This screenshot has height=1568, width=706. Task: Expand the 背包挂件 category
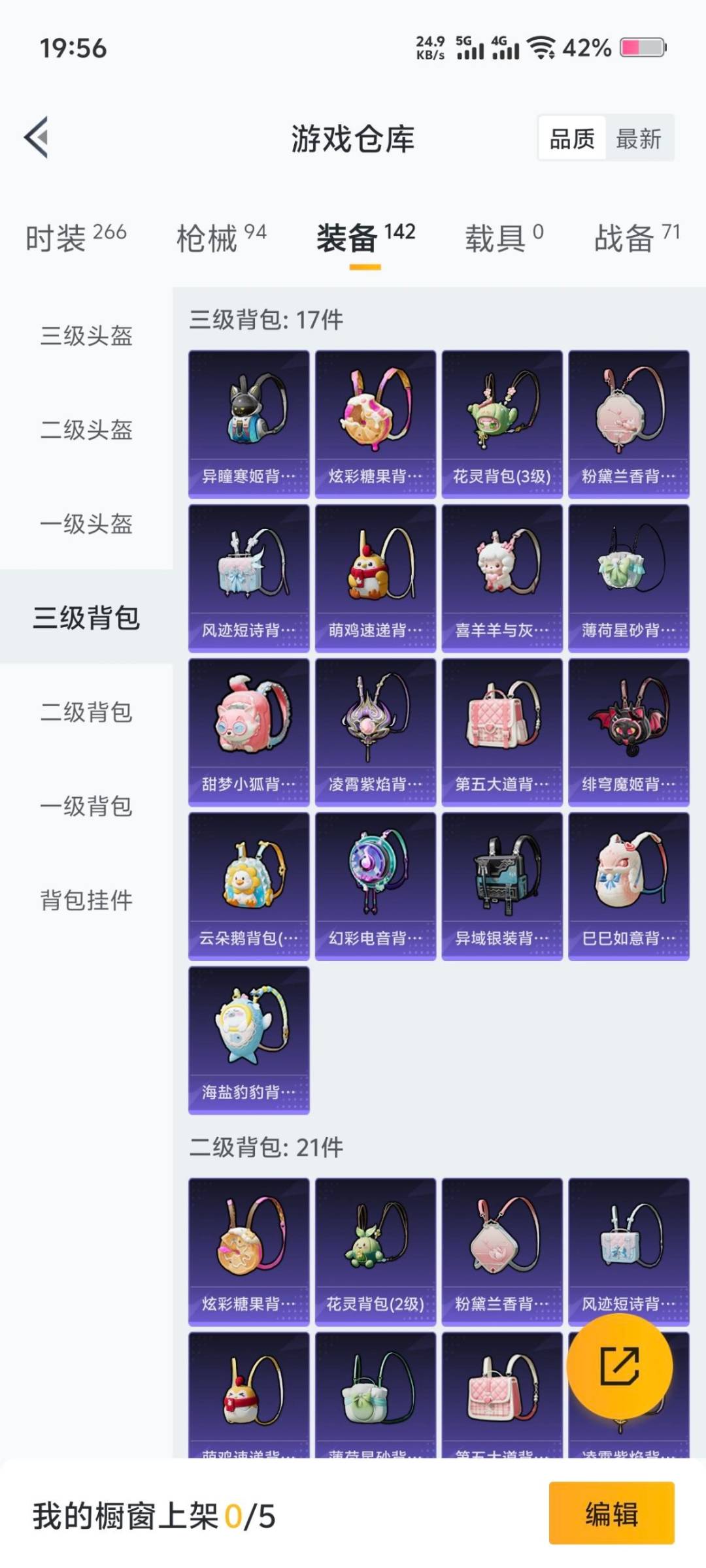pyautogui.click(x=85, y=900)
